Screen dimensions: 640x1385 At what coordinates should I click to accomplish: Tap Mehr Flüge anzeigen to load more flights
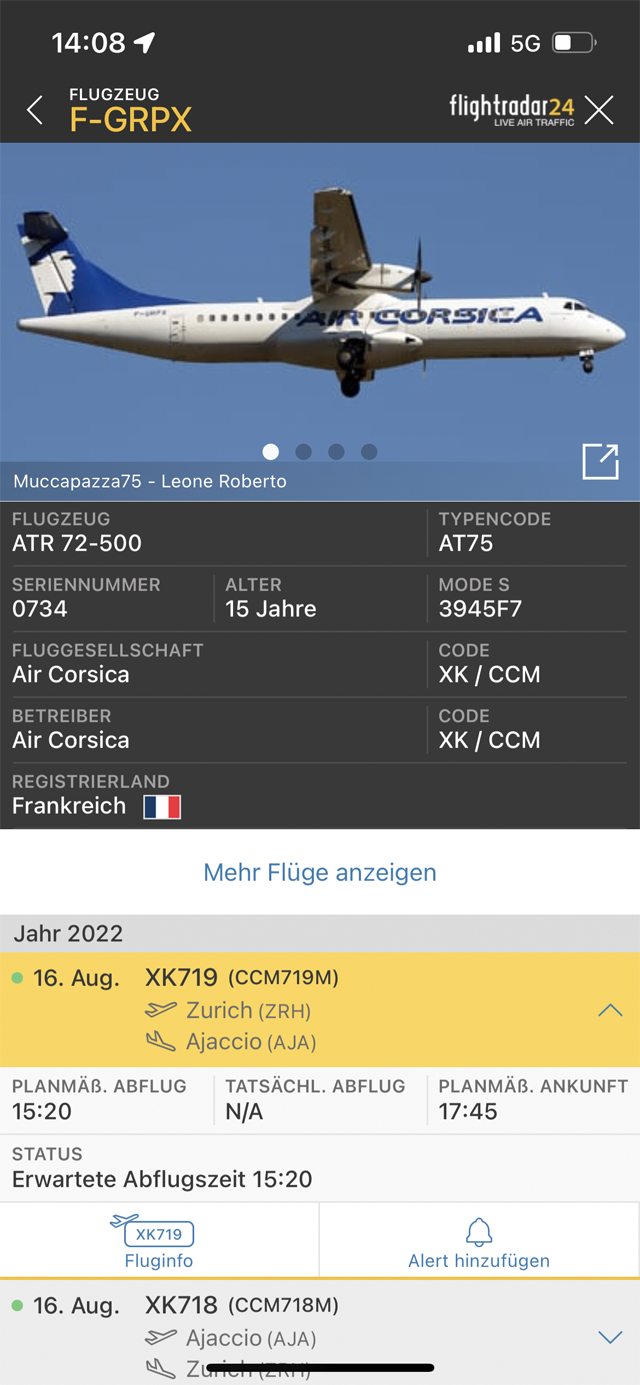click(x=320, y=872)
